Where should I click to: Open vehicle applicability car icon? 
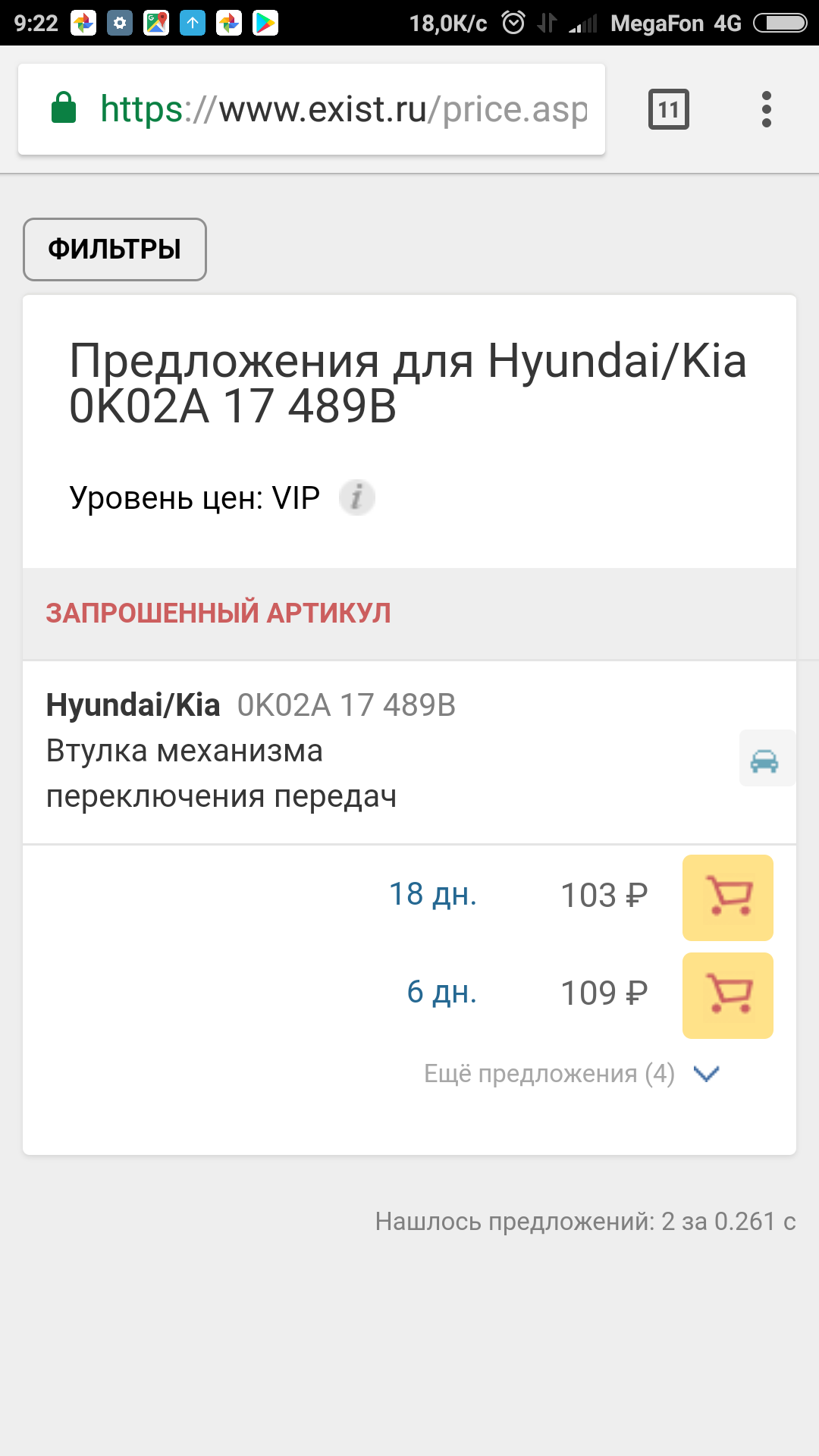764,759
